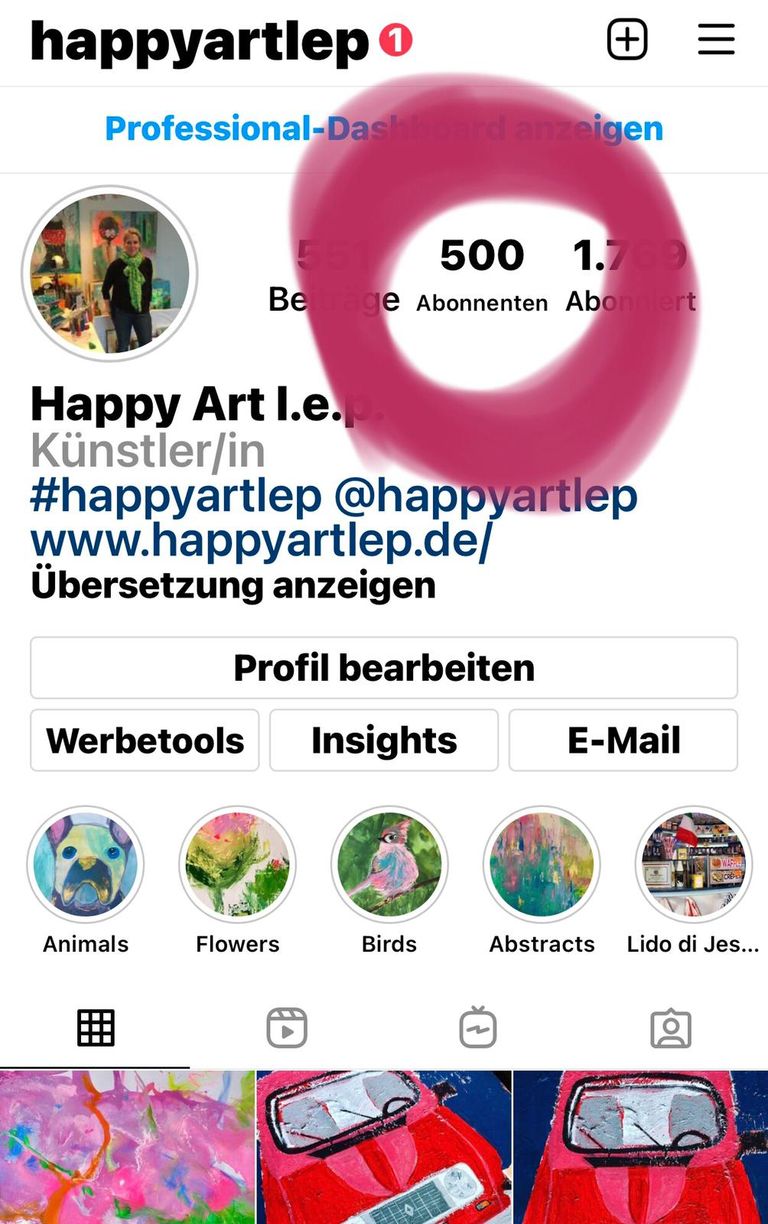Open the pink abstract painting post
768x1224 pixels.
(127, 1148)
